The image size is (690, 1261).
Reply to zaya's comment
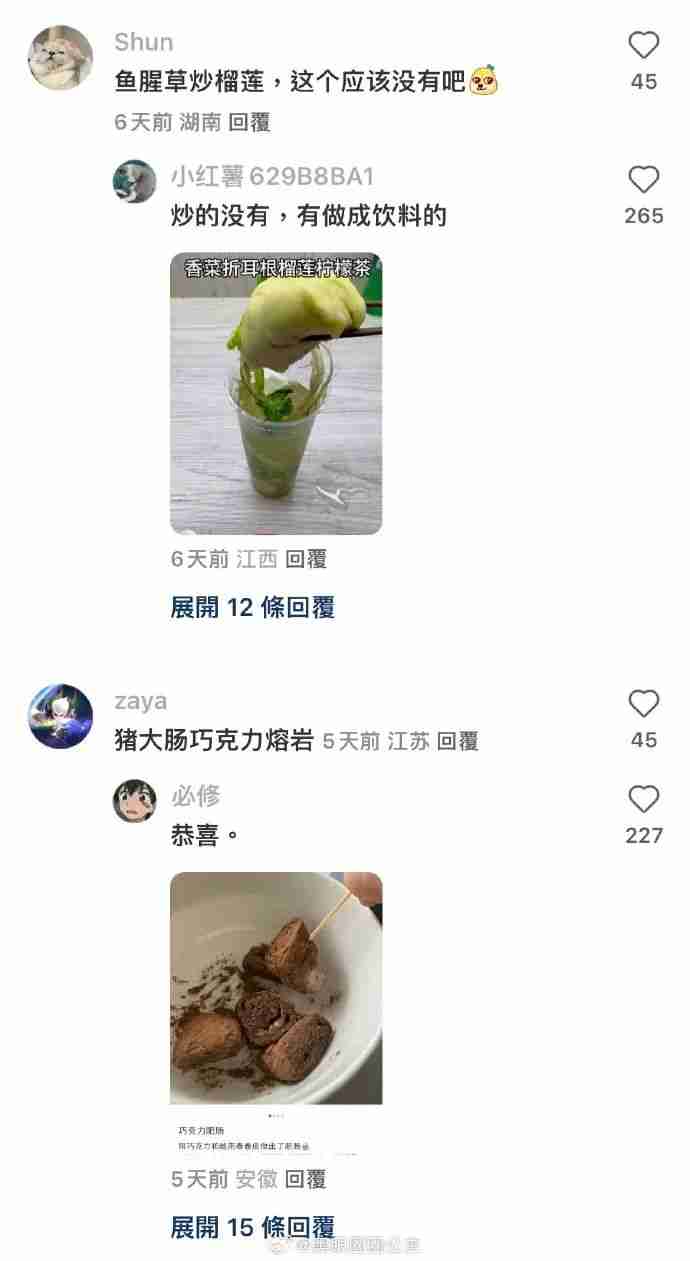click(x=457, y=741)
